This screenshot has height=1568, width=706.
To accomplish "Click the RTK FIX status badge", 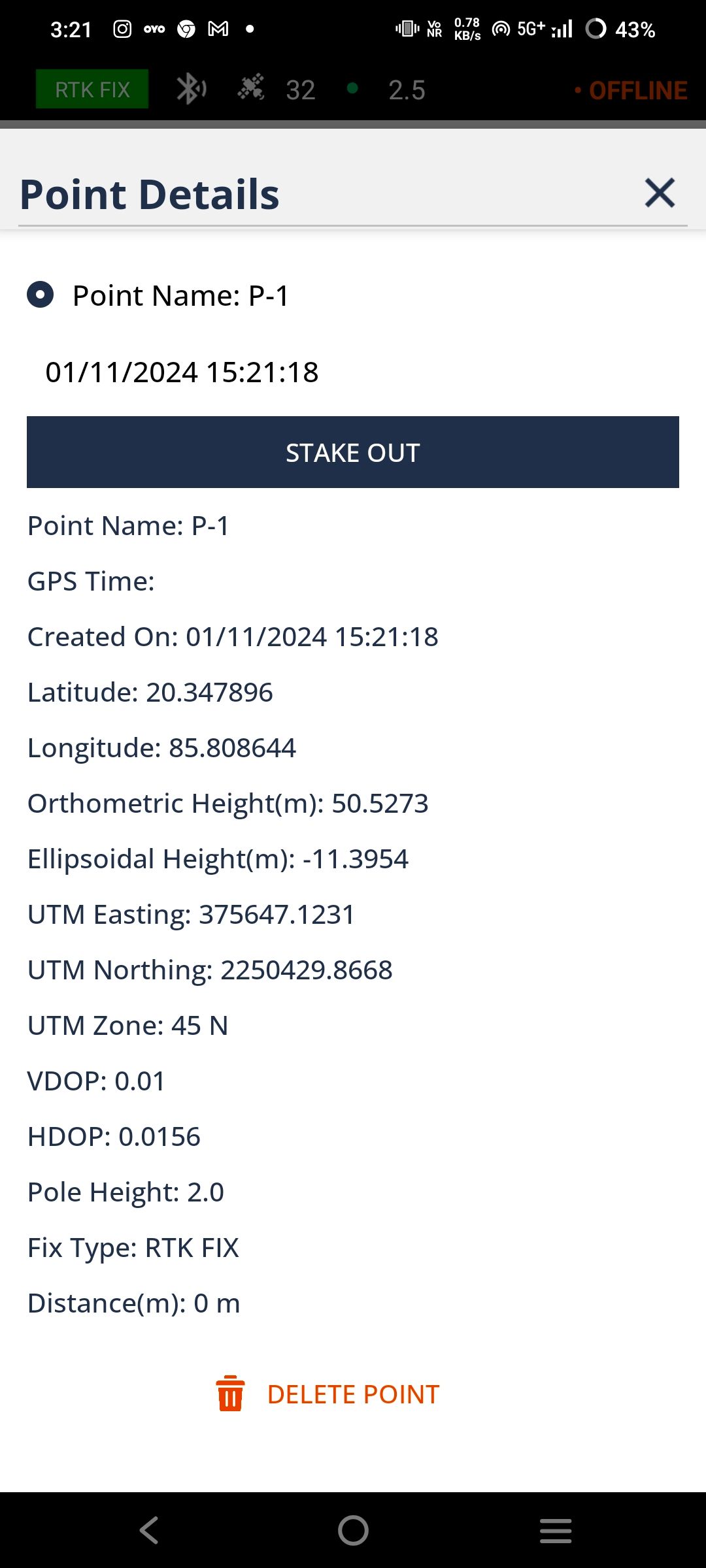I will point(92,88).
